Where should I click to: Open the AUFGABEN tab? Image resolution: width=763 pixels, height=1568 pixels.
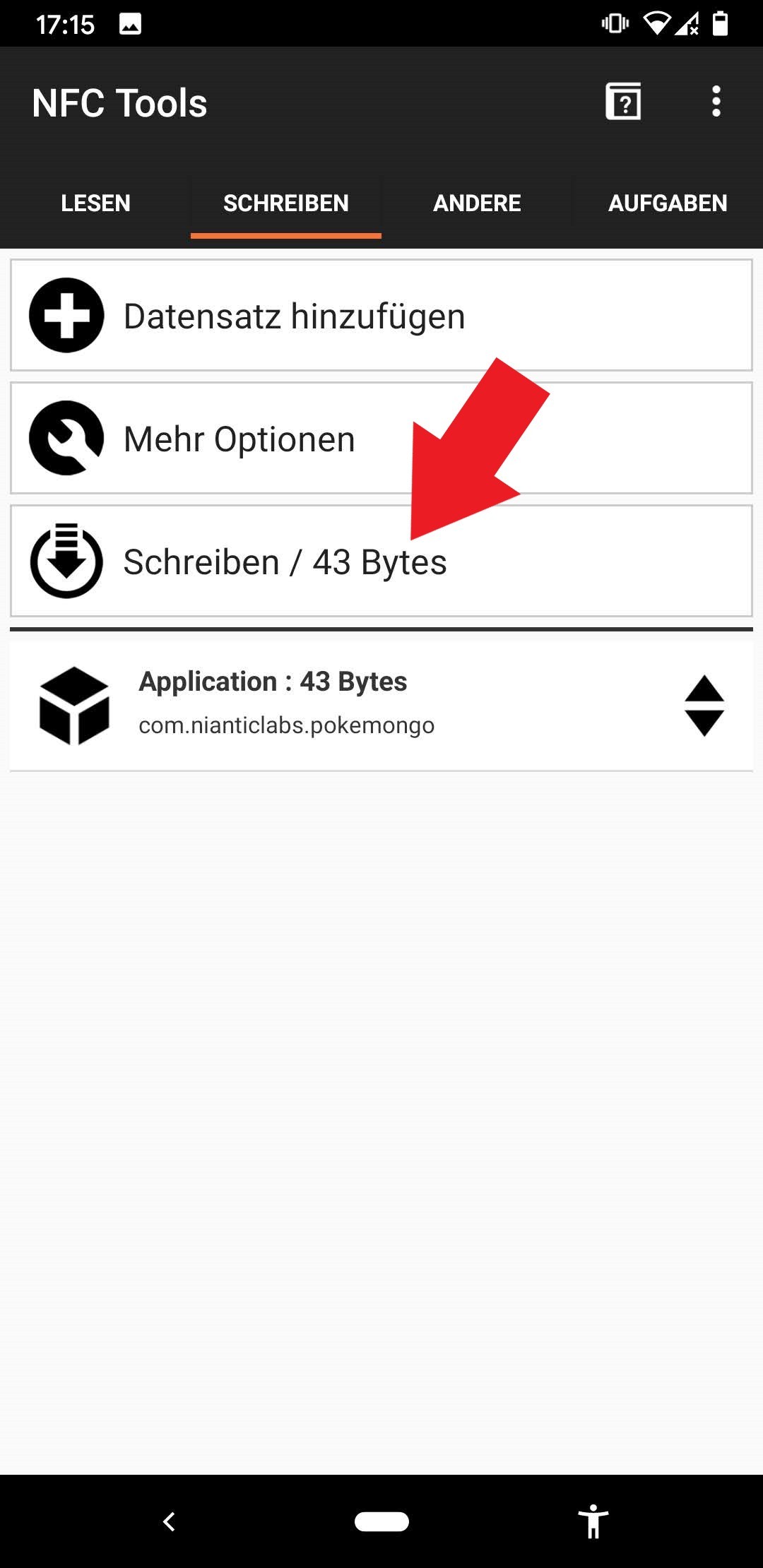tap(668, 203)
